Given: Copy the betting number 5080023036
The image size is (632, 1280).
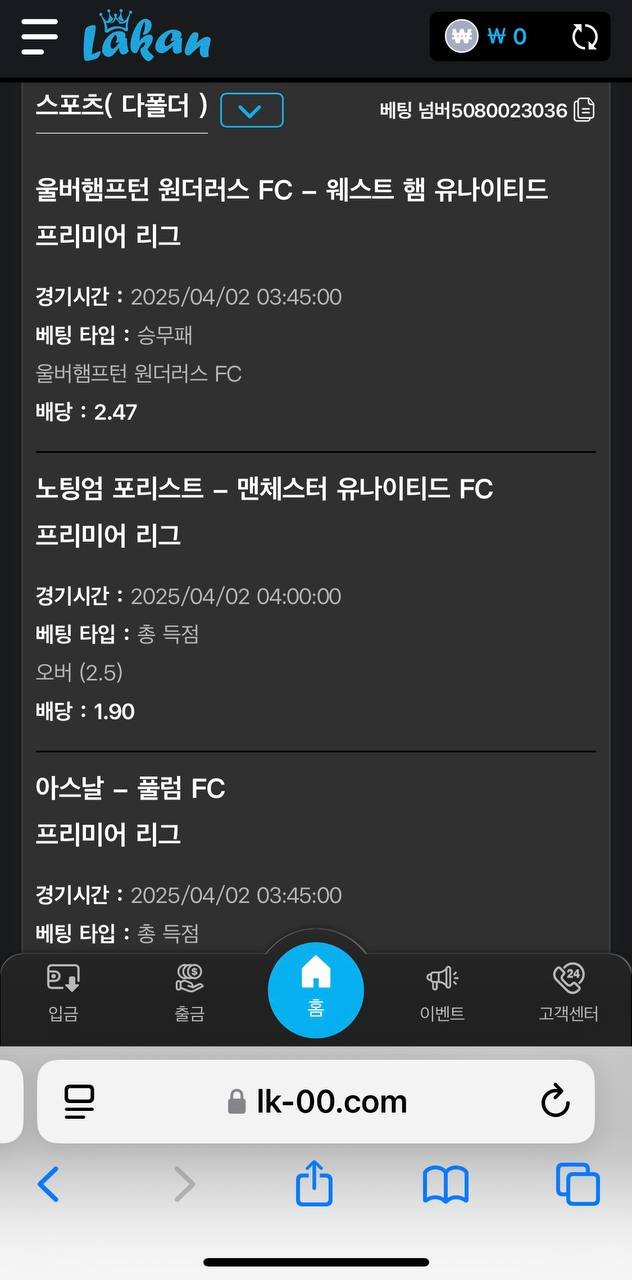Looking at the screenshot, I should point(584,110).
